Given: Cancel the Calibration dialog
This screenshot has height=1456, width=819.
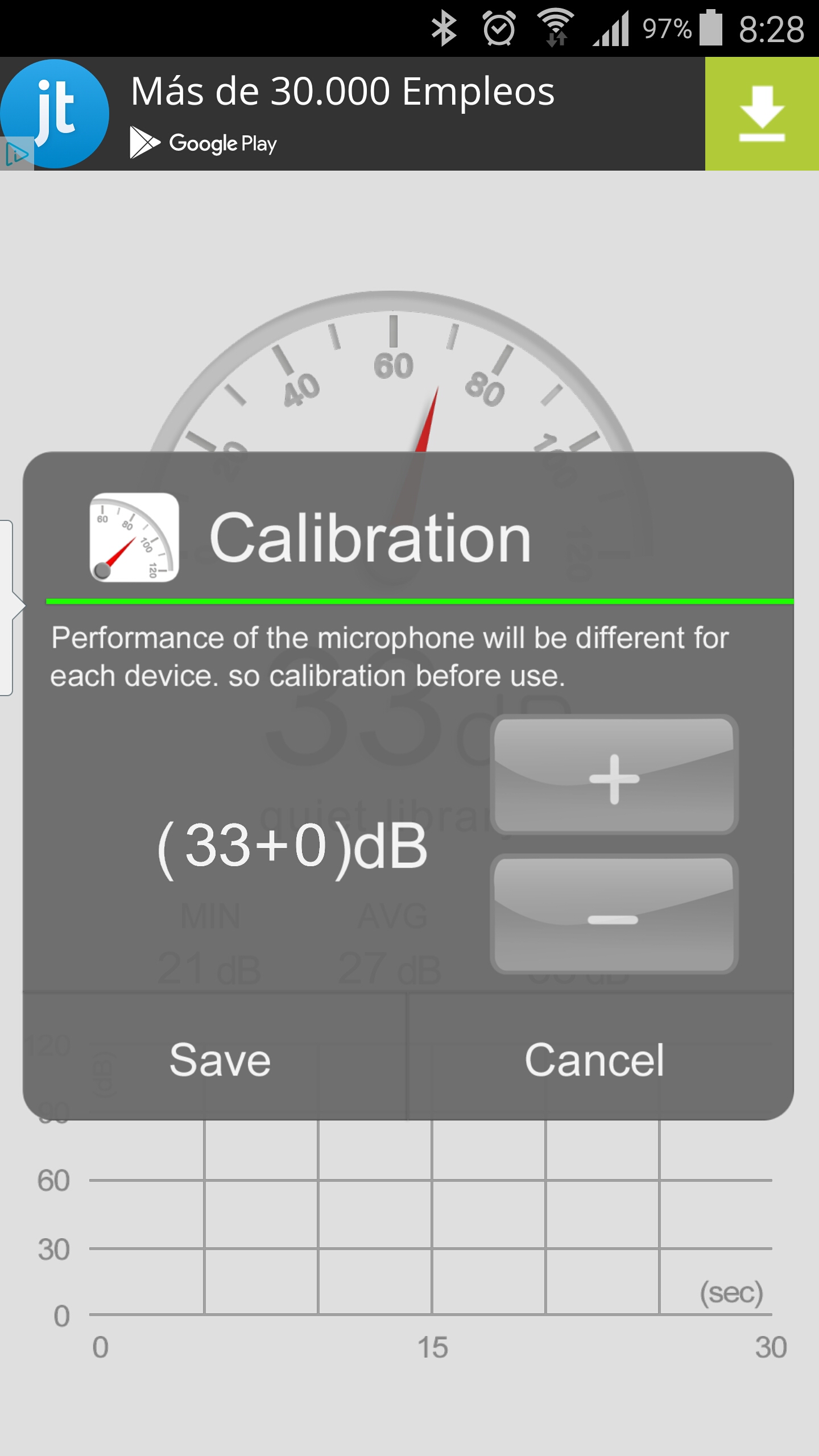Looking at the screenshot, I should point(595,1059).
